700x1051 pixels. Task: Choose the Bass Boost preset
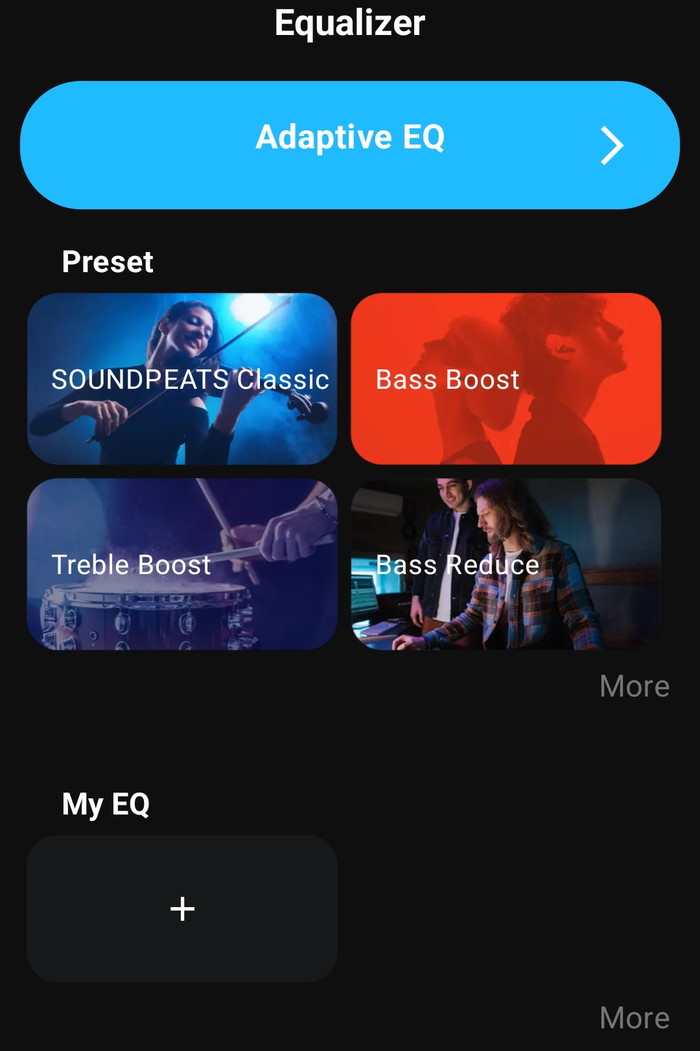(x=506, y=379)
